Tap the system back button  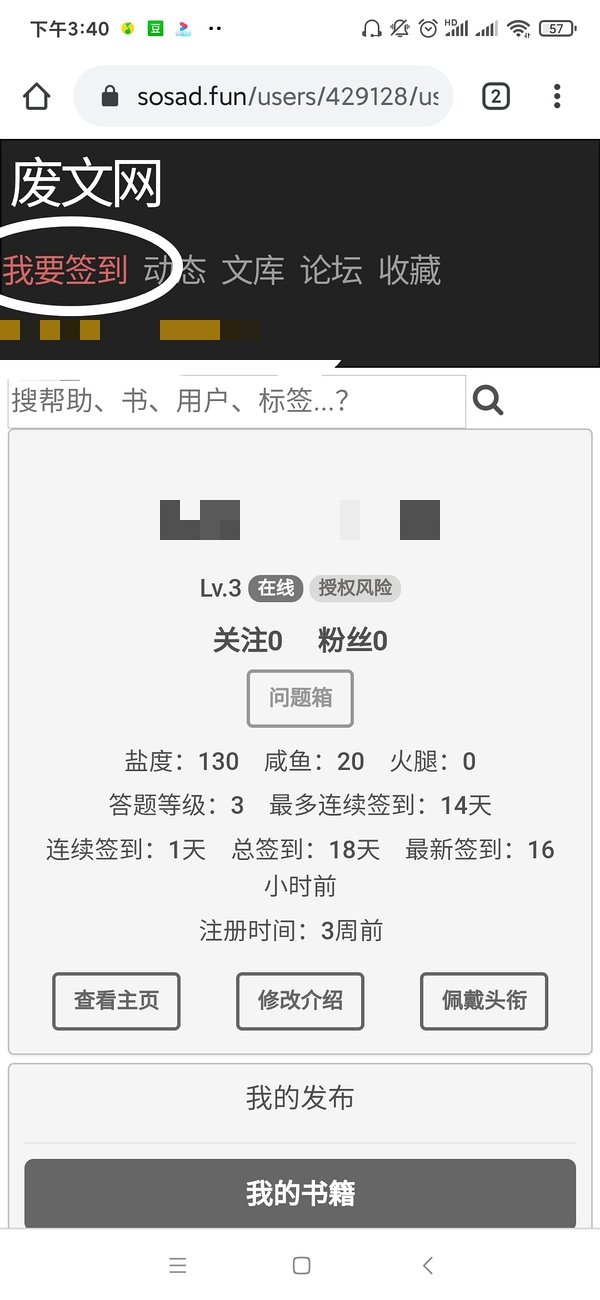[x=428, y=1265]
